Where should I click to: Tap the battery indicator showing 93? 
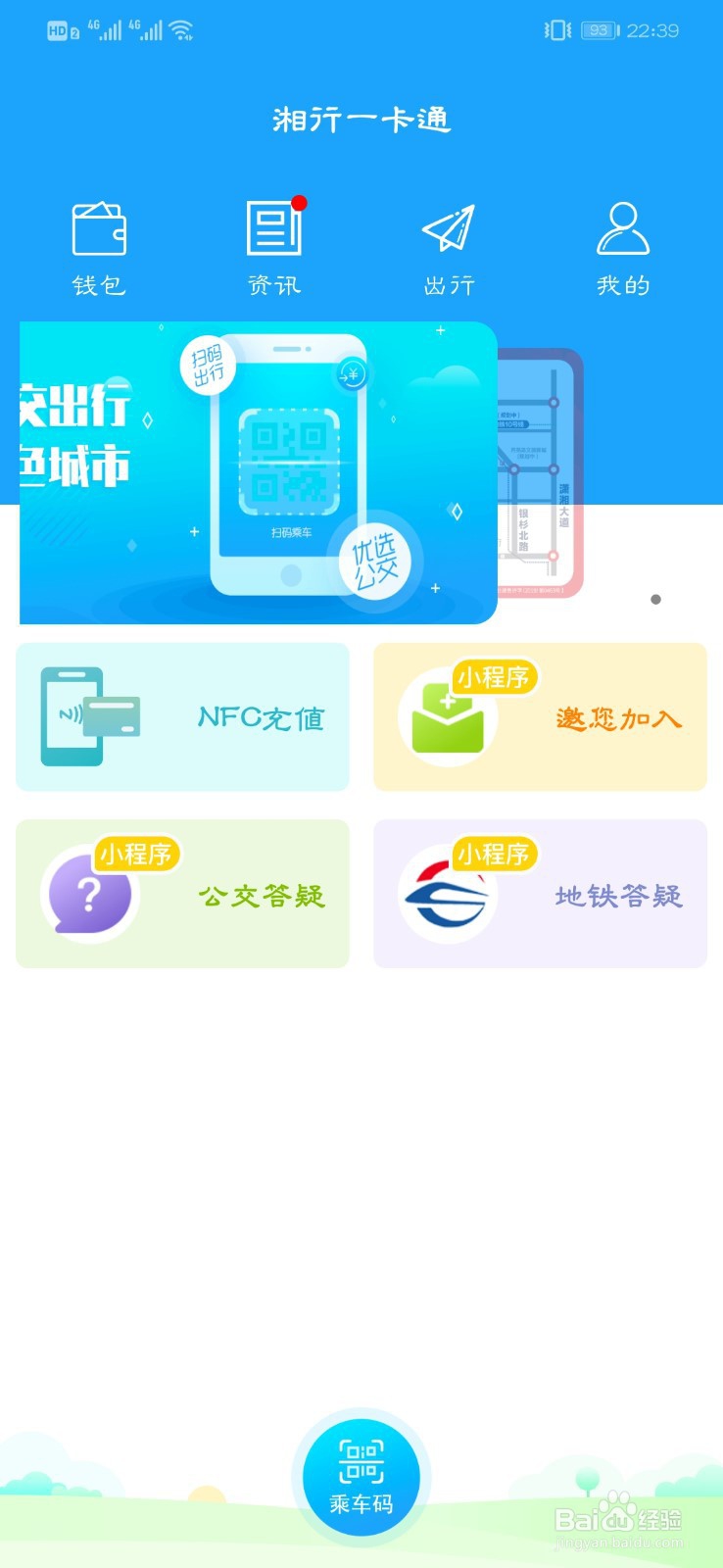[x=599, y=29]
